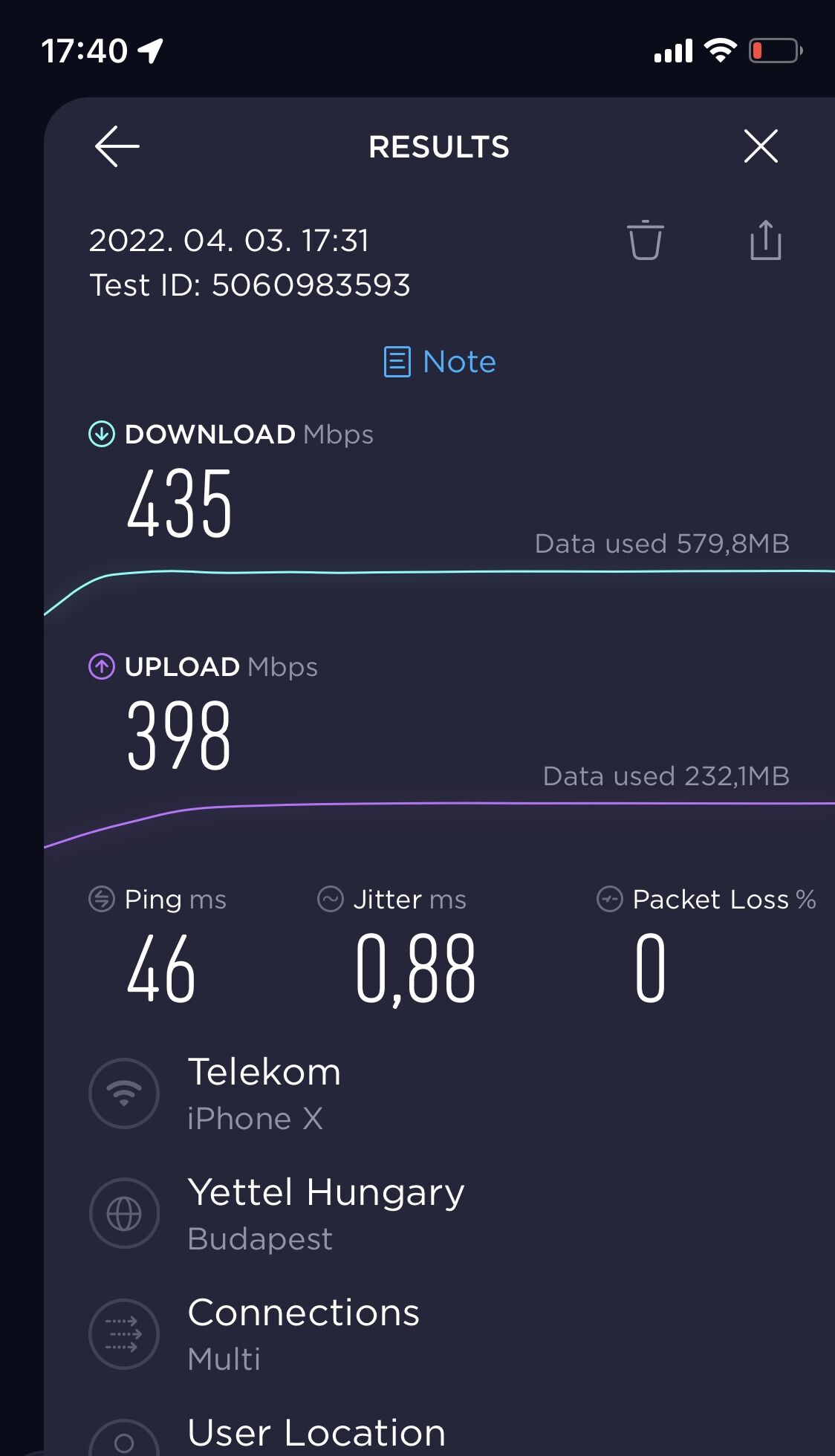
Task: Delete this test result
Action: [x=646, y=240]
